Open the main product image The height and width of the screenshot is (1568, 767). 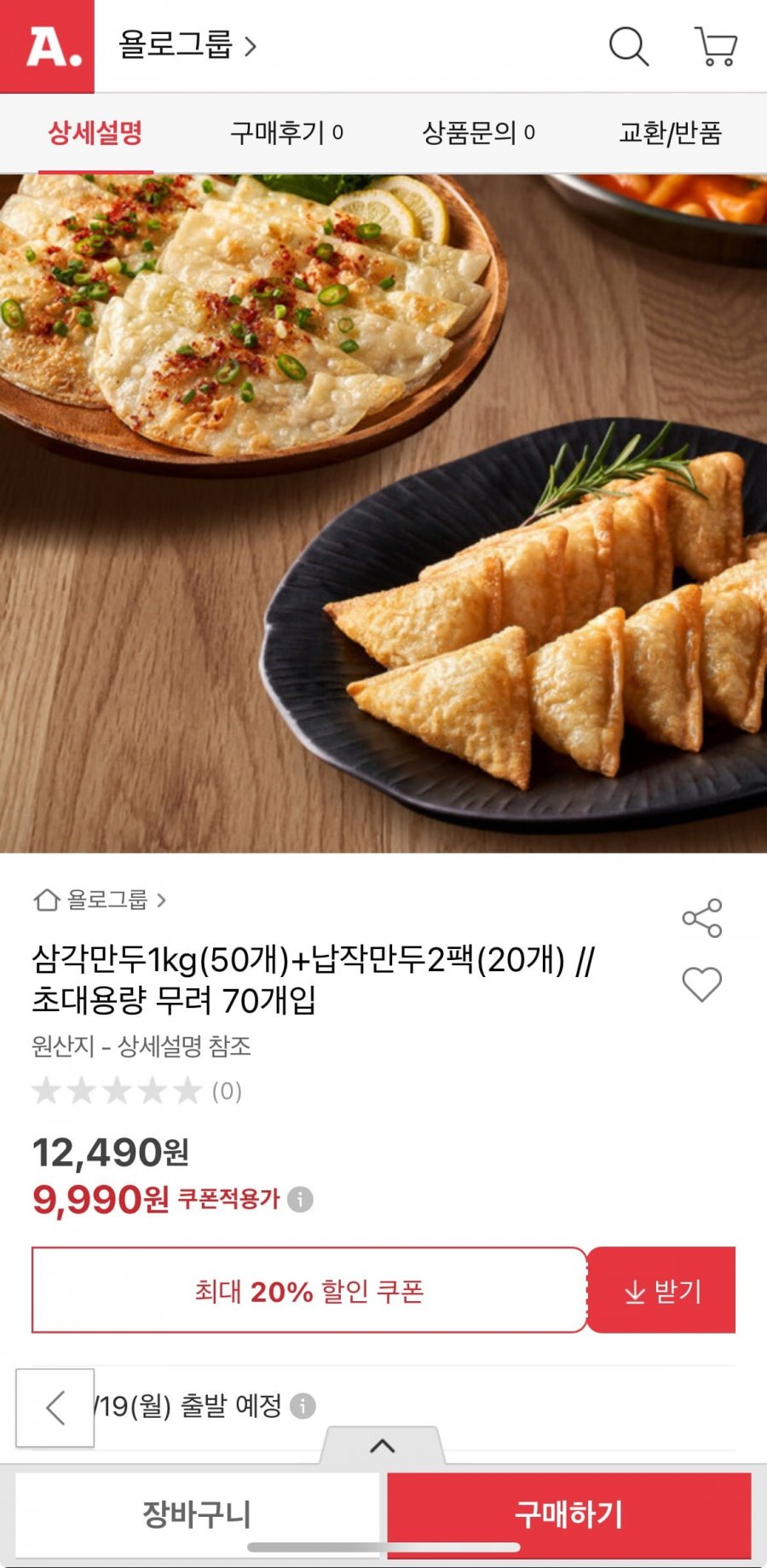click(383, 512)
